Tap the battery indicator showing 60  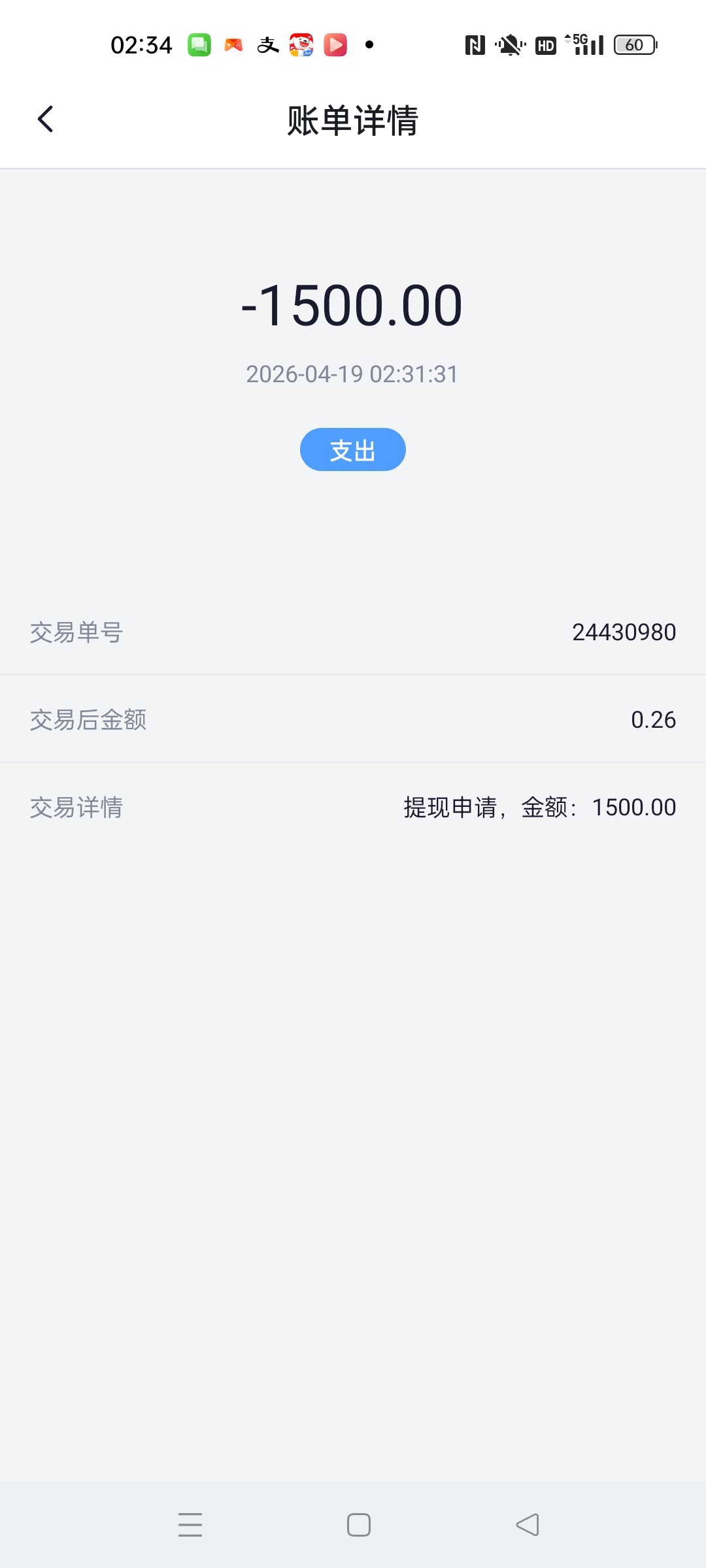633,44
